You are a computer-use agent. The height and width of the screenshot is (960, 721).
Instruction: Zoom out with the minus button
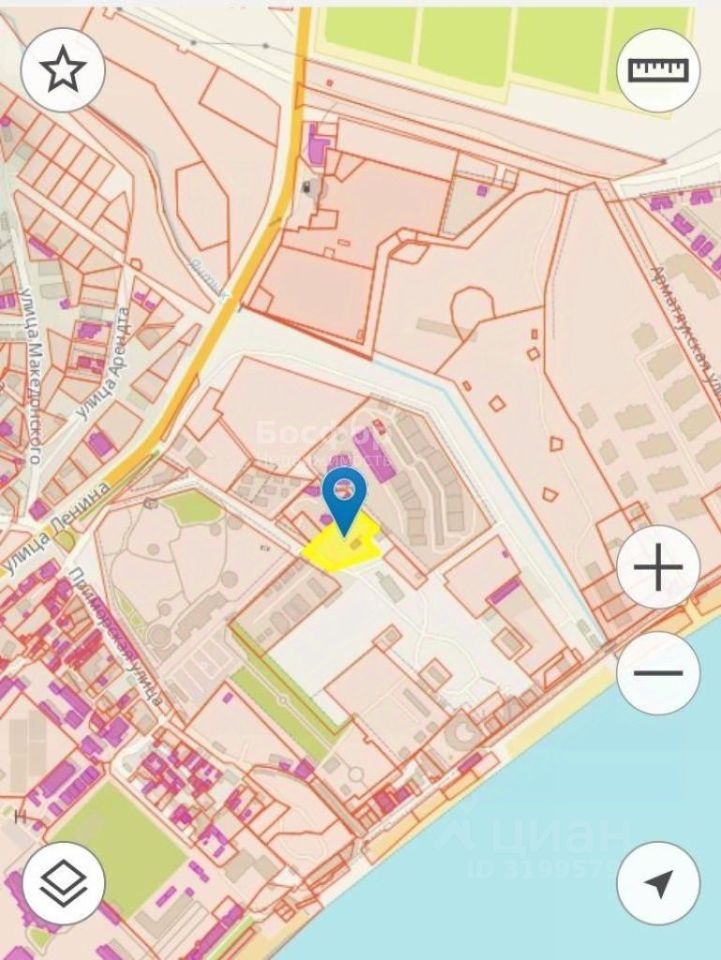coord(658,672)
